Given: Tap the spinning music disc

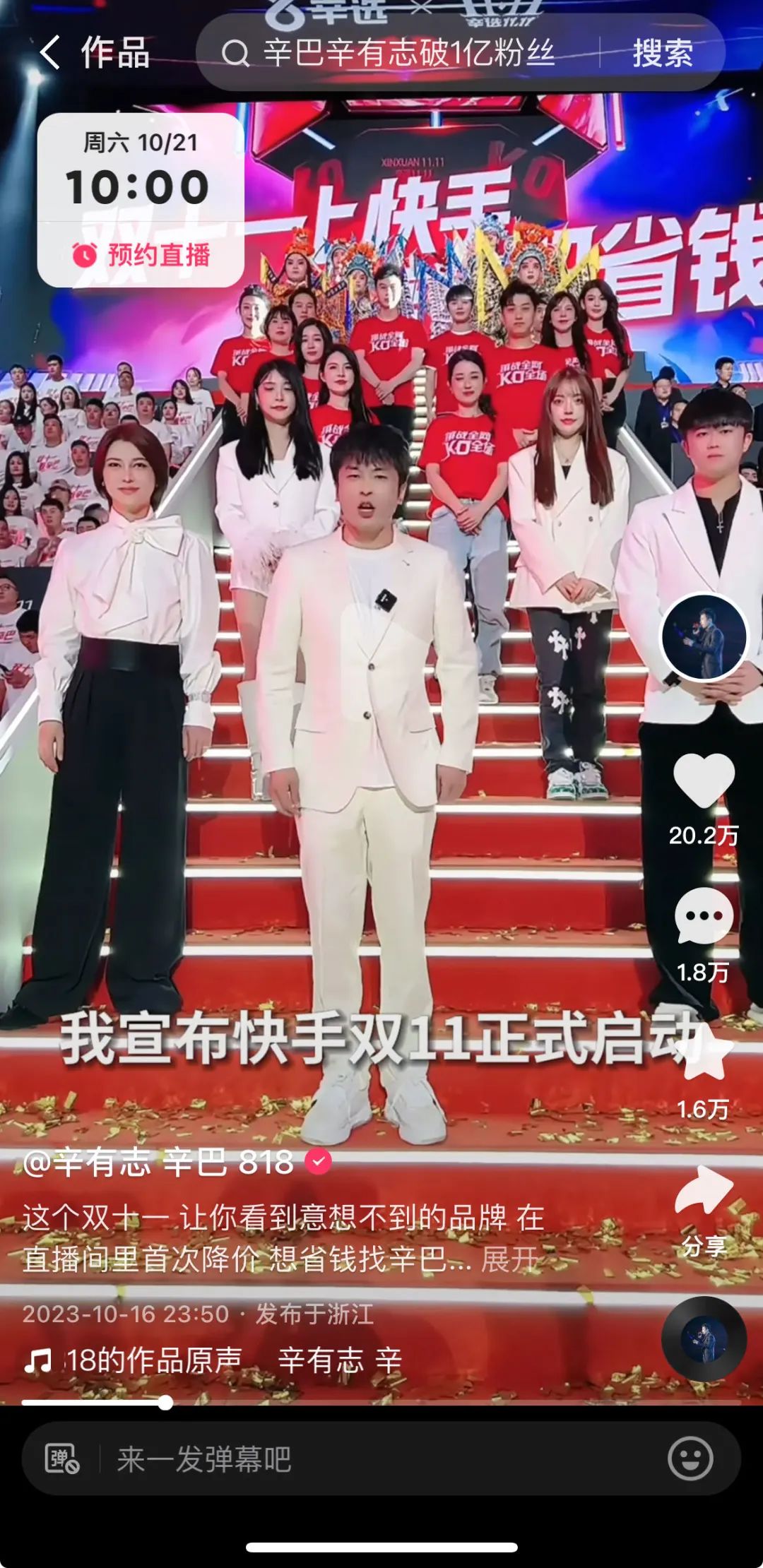Looking at the screenshot, I should point(704,1339).
